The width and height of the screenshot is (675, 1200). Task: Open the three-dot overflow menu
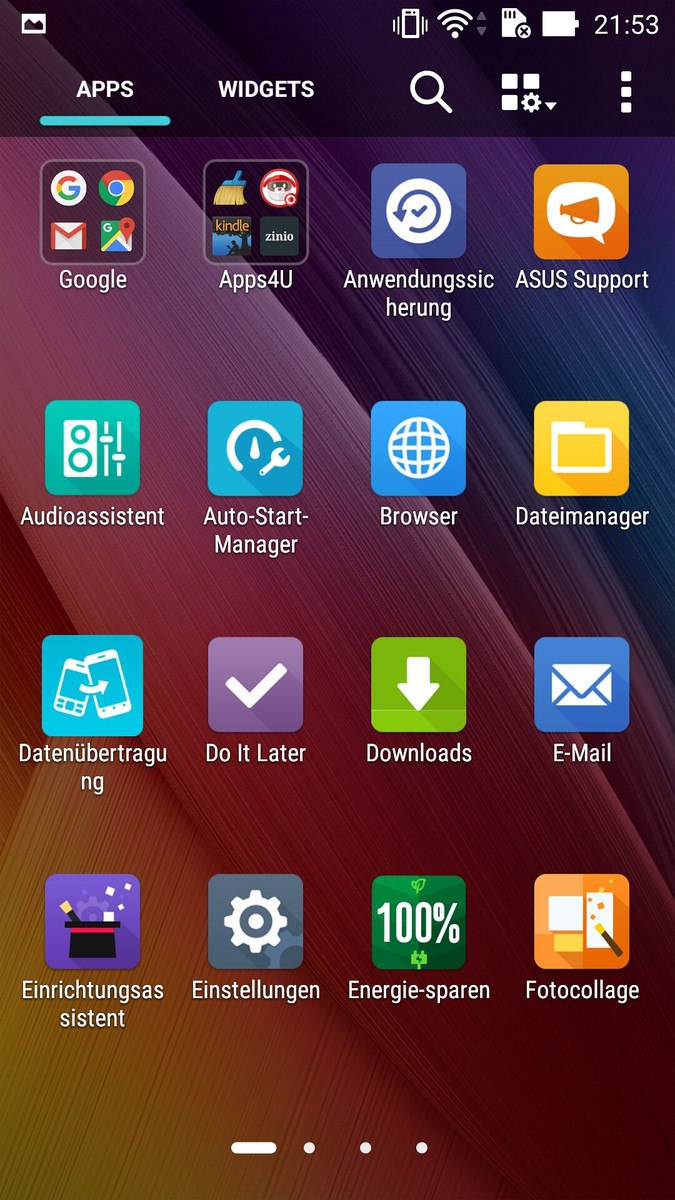click(626, 92)
